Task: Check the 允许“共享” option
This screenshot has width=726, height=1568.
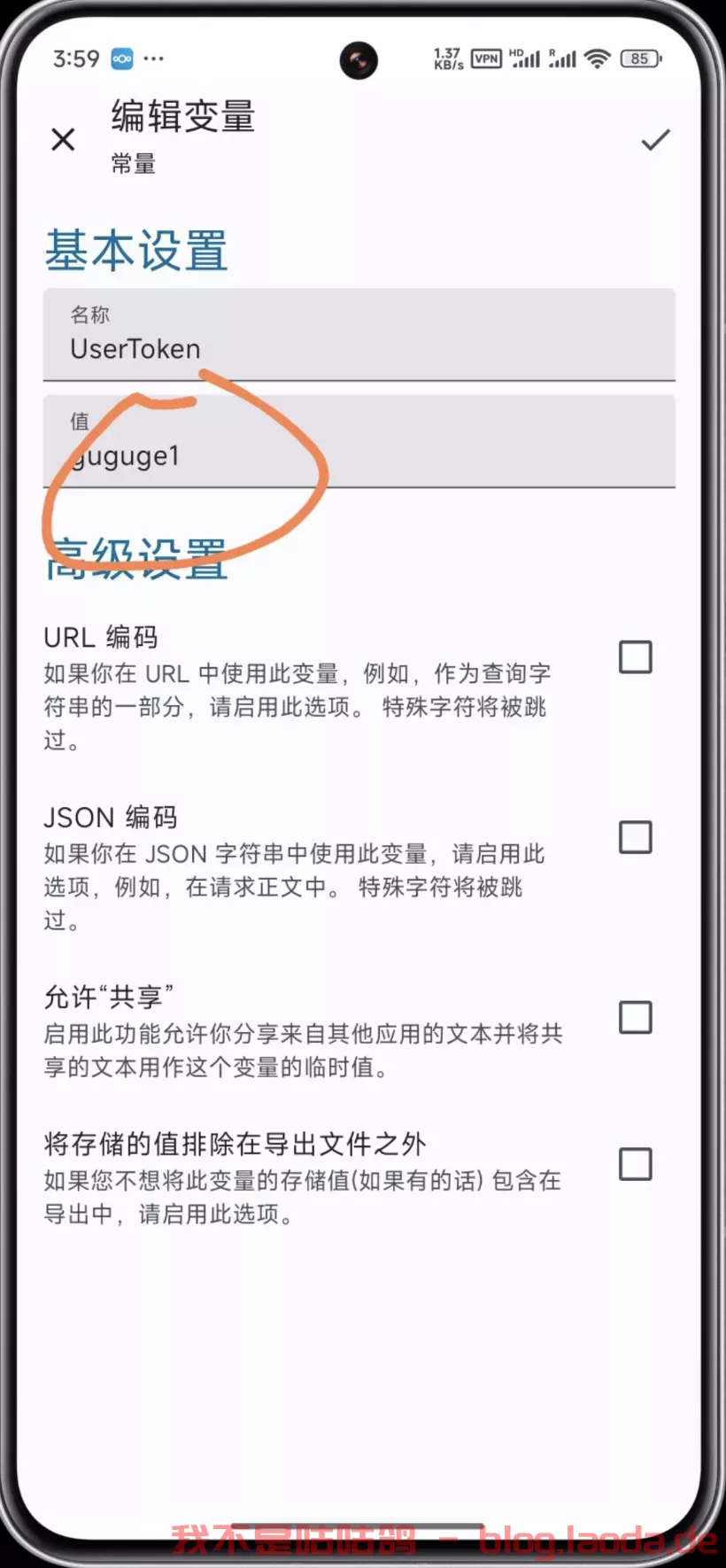Action: coord(635,1017)
